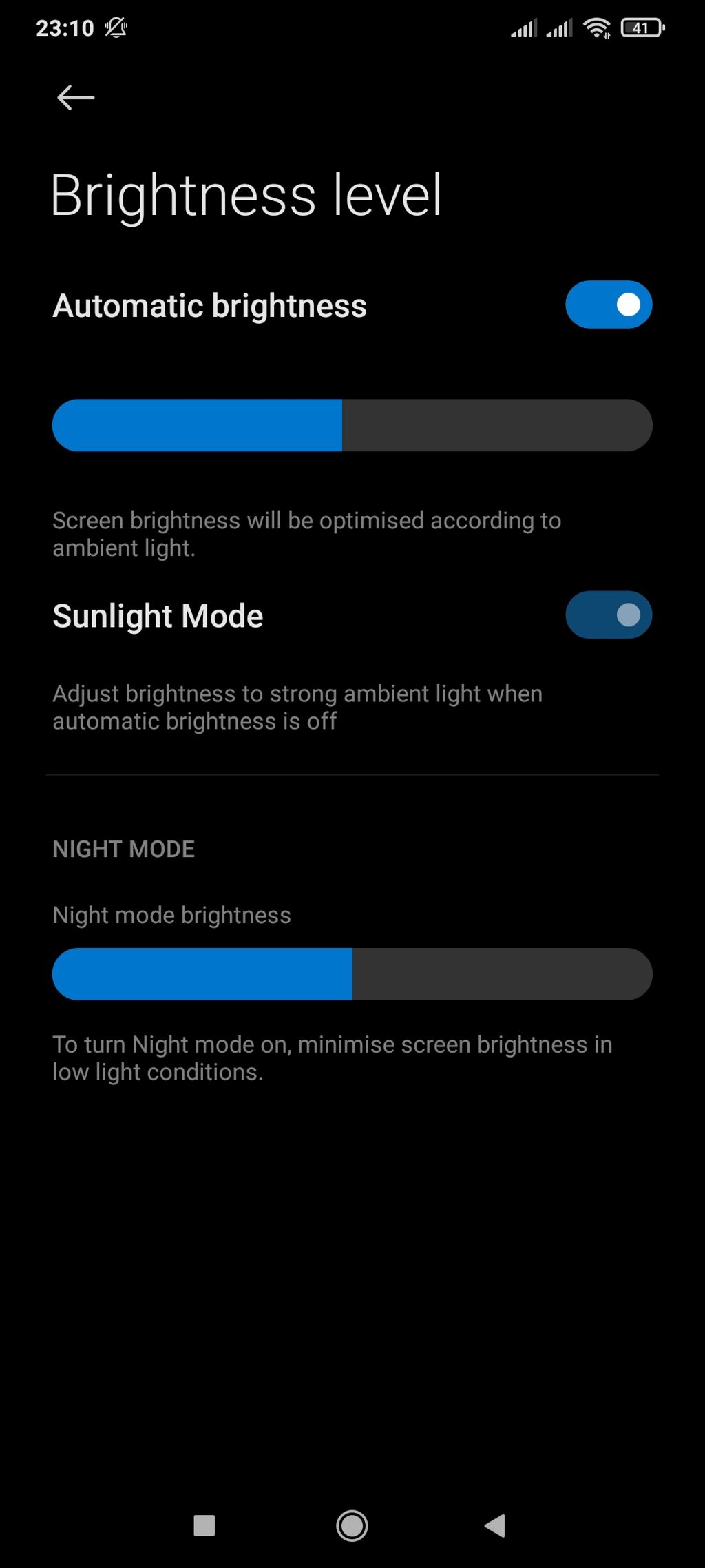Tap the system back triangle button
Image resolution: width=705 pixels, height=1568 pixels.
click(x=495, y=1525)
